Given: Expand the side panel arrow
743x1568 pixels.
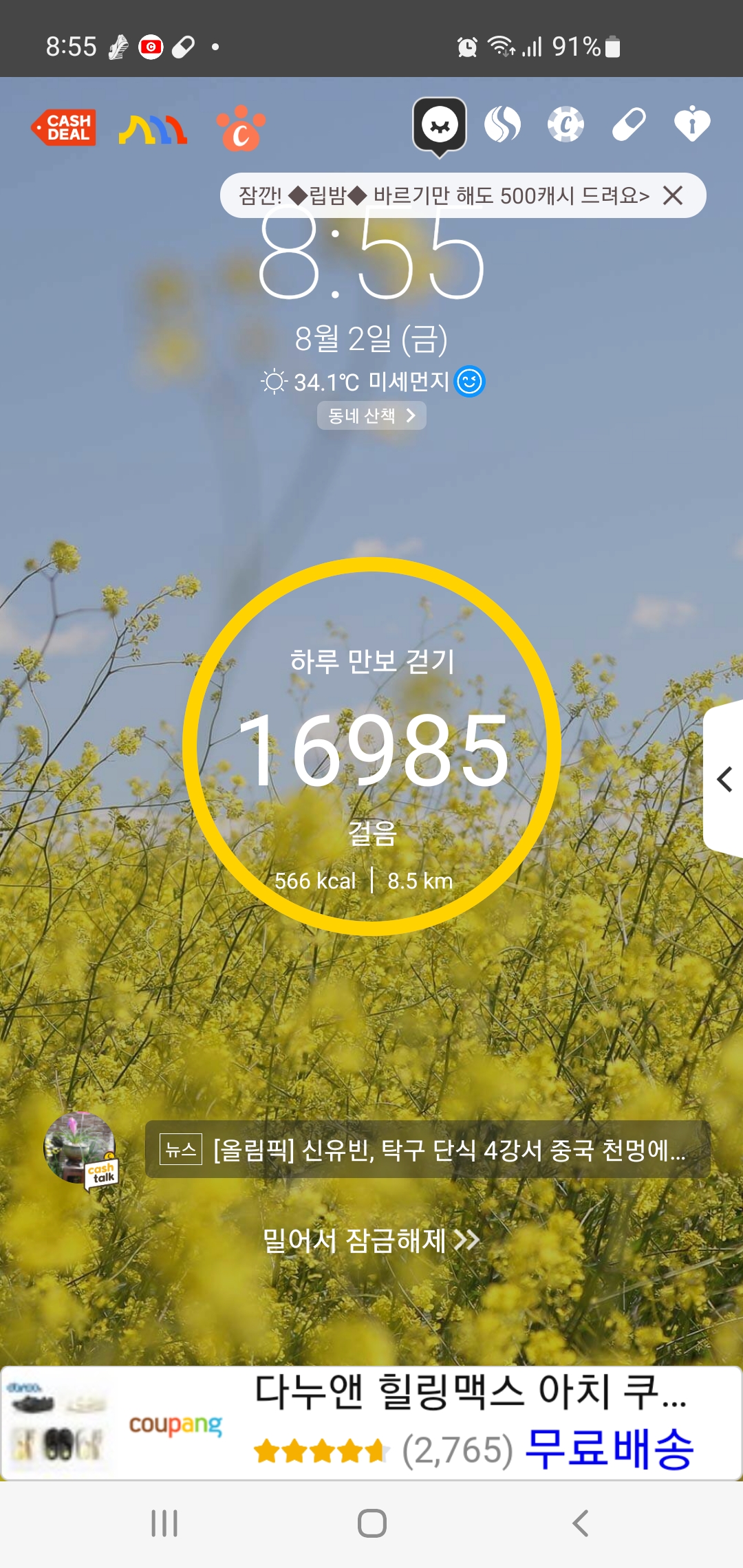Looking at the screenshot, I should click(724, 779).
